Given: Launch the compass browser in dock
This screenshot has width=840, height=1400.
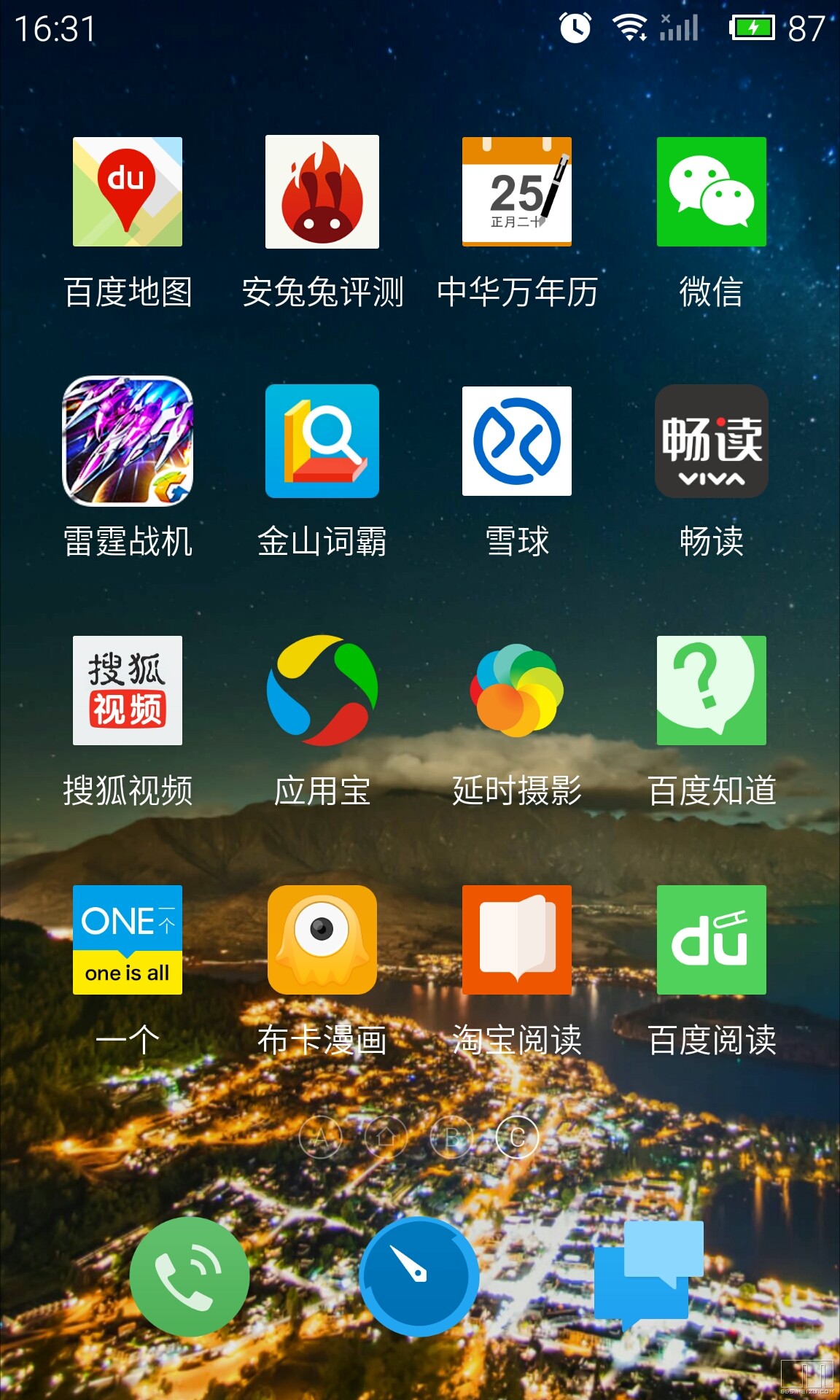Looking at the screenshot, I should coord(419,1277).
